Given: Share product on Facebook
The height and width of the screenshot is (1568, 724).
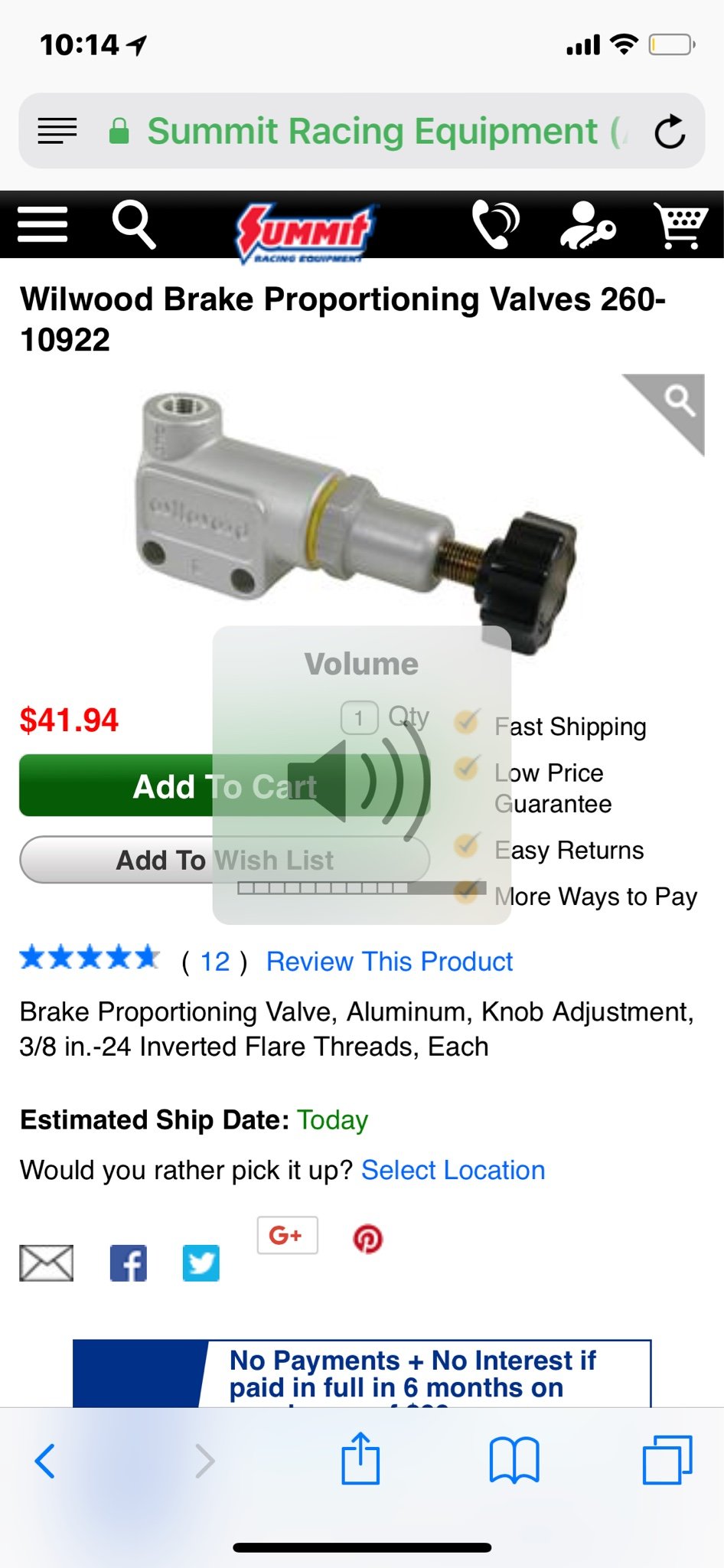Looking at the screenshot, I should [x=129, y=1263].
